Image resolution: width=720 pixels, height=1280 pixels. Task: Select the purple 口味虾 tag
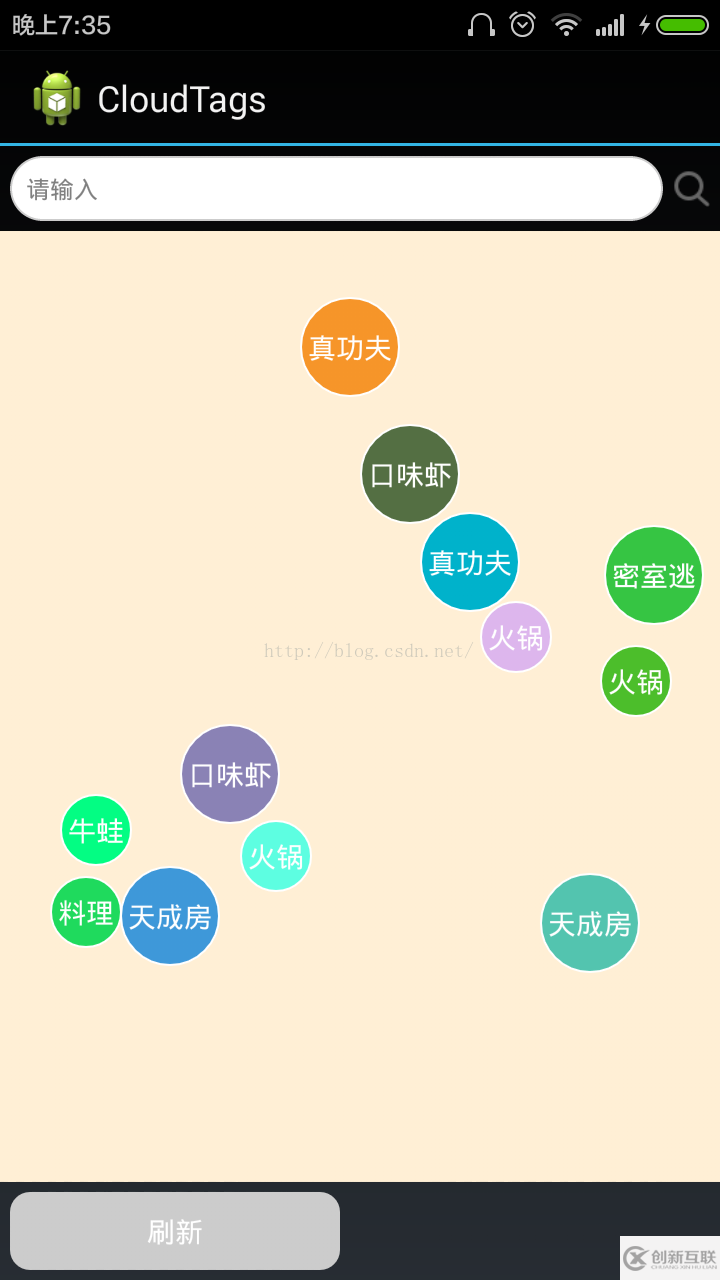(230, 774)
